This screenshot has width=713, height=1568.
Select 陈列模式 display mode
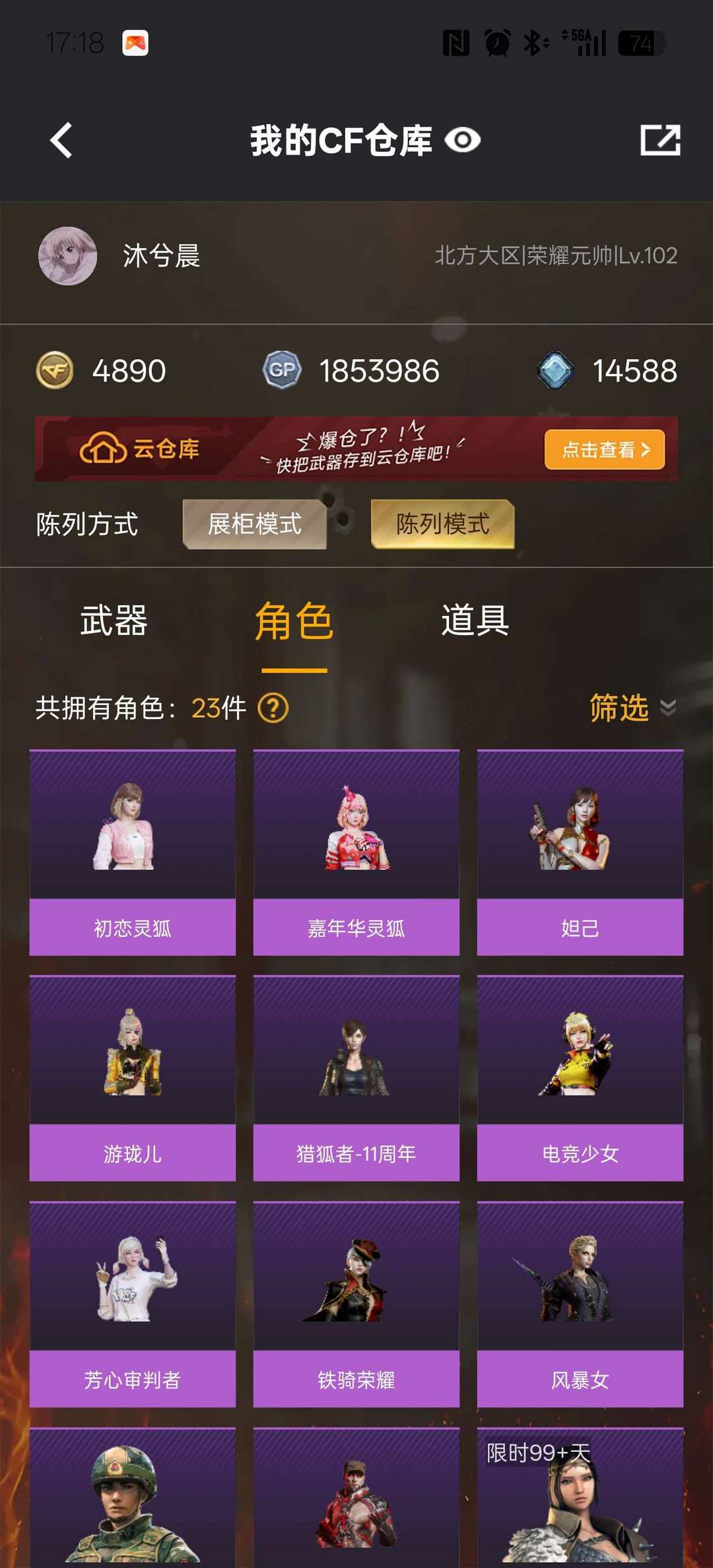click(442, 524)
